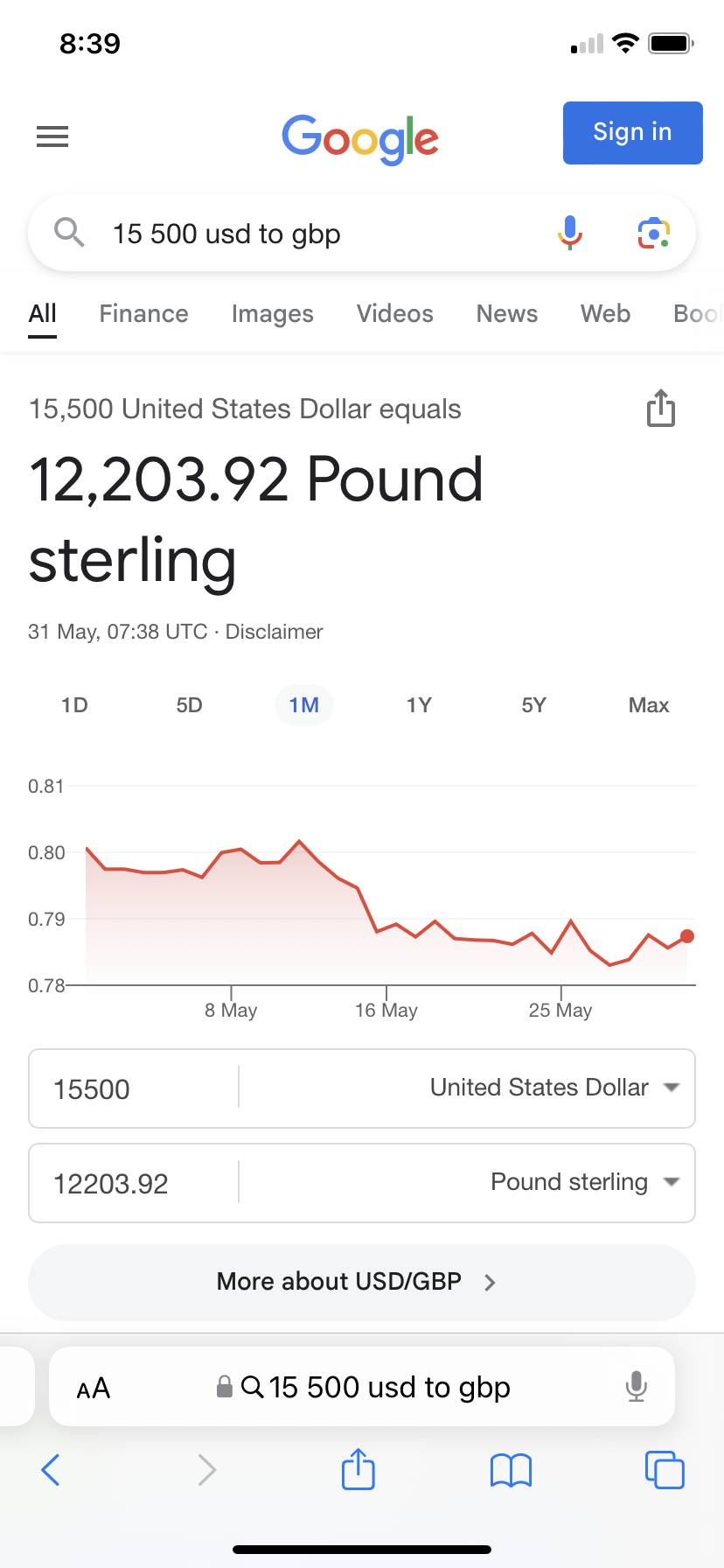Open the hamburger menu
Image resolution: width=724 pixels, height=1568 pixels.
(x=52, y=136)
